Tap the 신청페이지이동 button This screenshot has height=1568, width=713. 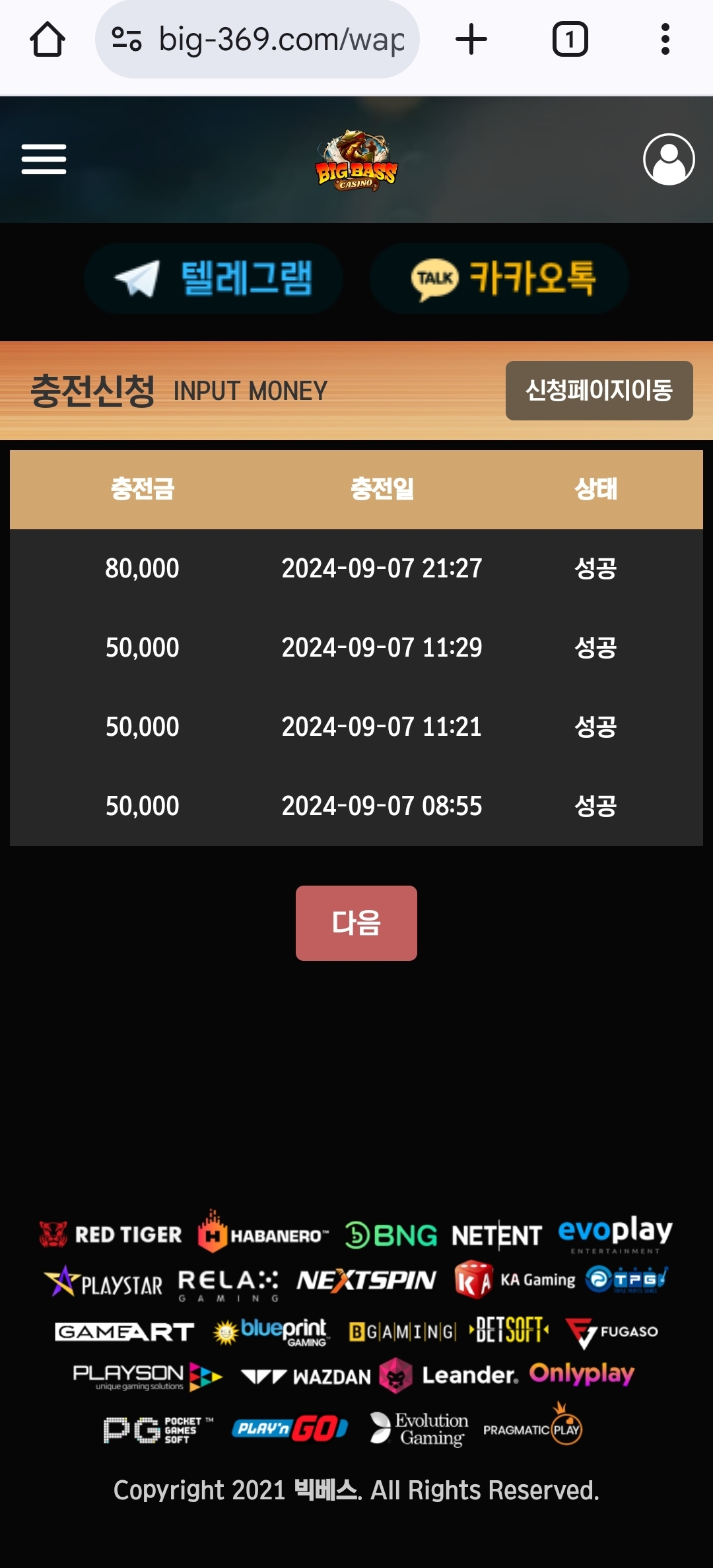click(x=599, y=390)
